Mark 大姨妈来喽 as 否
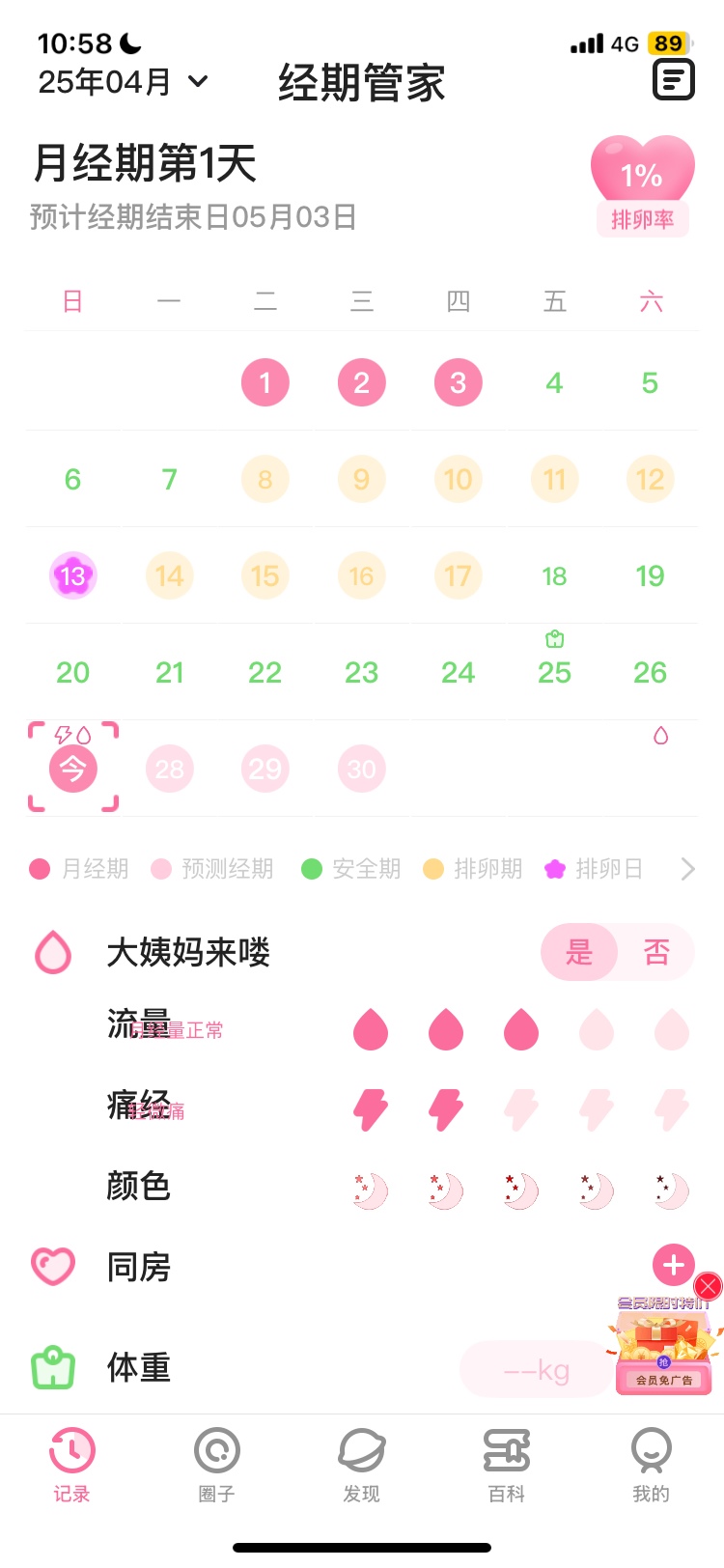 (x=656, y=953)
